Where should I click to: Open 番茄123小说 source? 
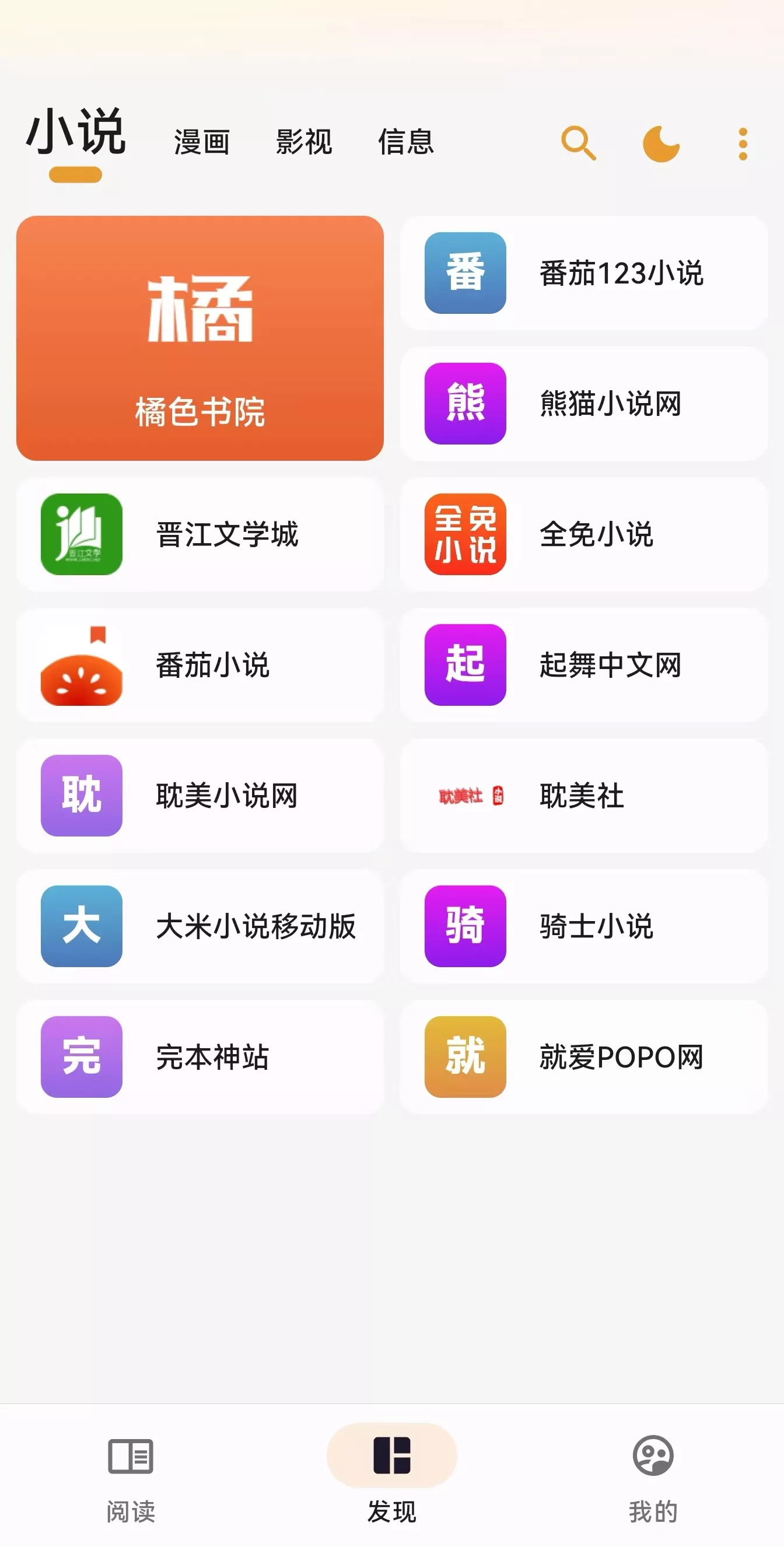[584, 273]
